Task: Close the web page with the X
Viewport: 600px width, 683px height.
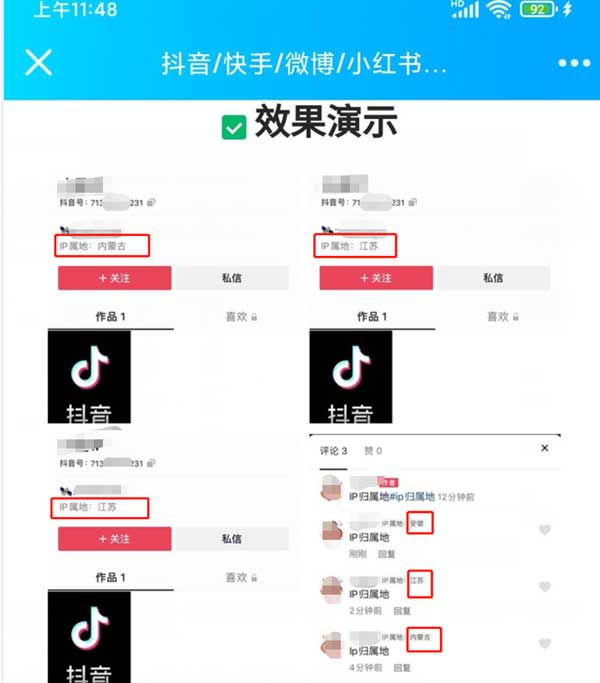Action: pyautogui.click(x=38, y=63)
